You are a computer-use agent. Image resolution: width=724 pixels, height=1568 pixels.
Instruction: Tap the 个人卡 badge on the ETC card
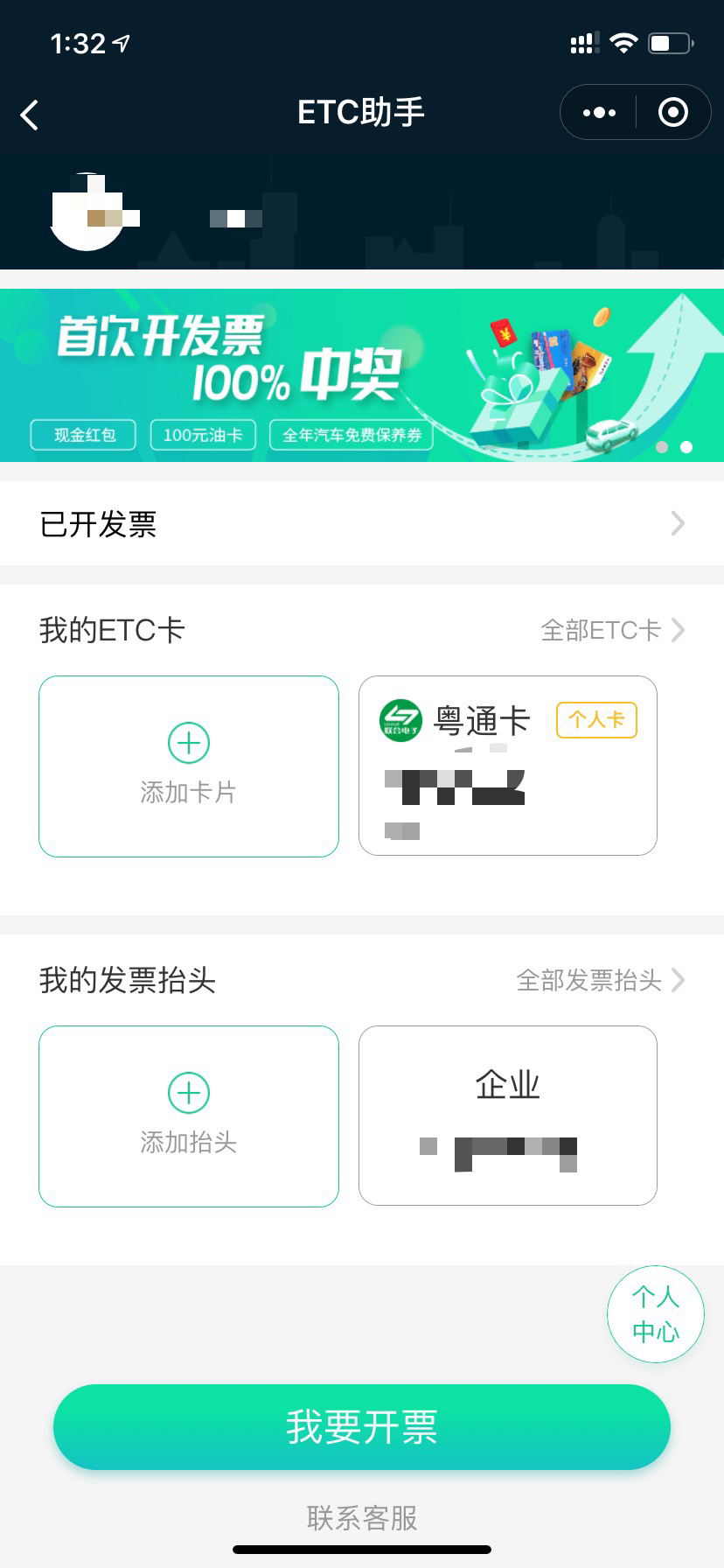(x=596, y=719)
